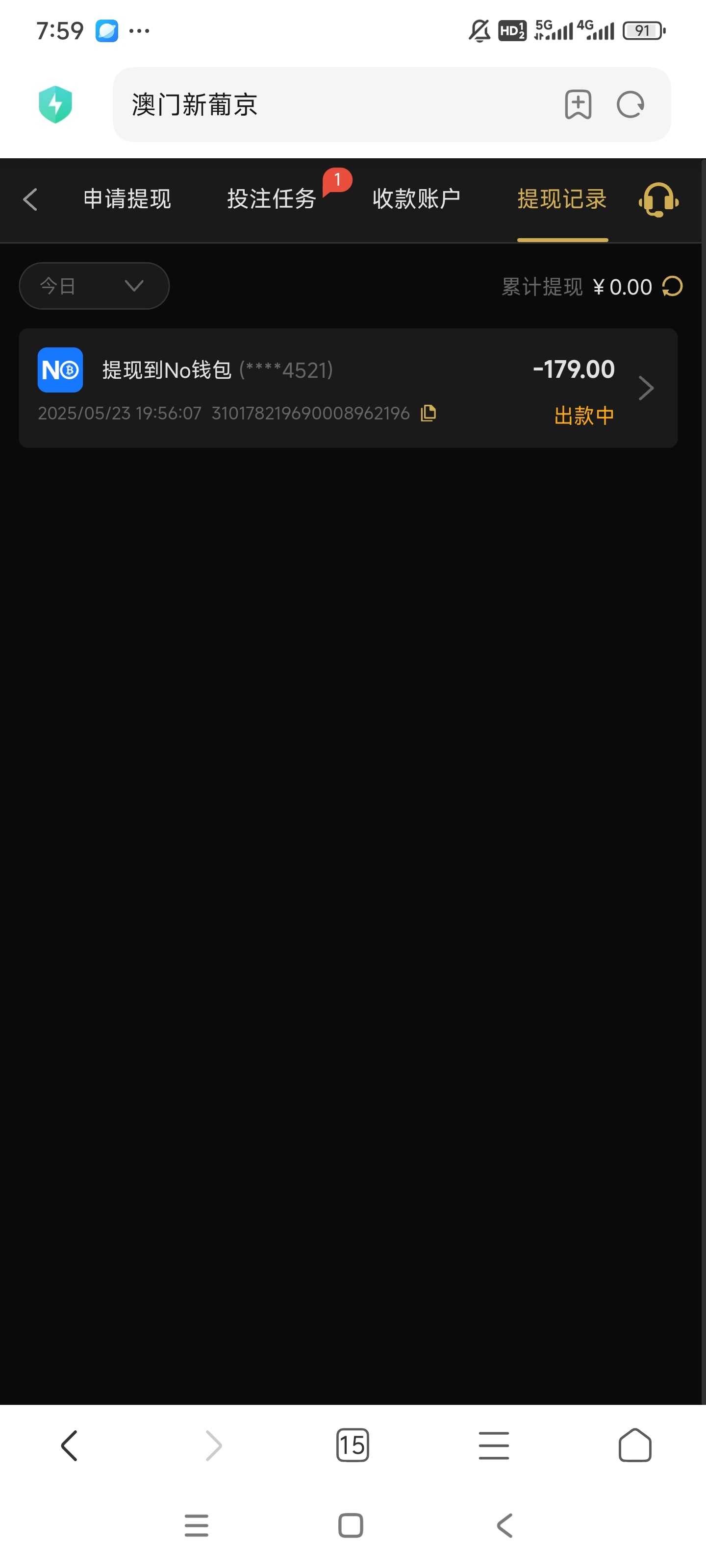The image size is (706, 1568).
Task: Refresh the 累计提现 total
Action: pyautogui.click(x=673, y=286)
